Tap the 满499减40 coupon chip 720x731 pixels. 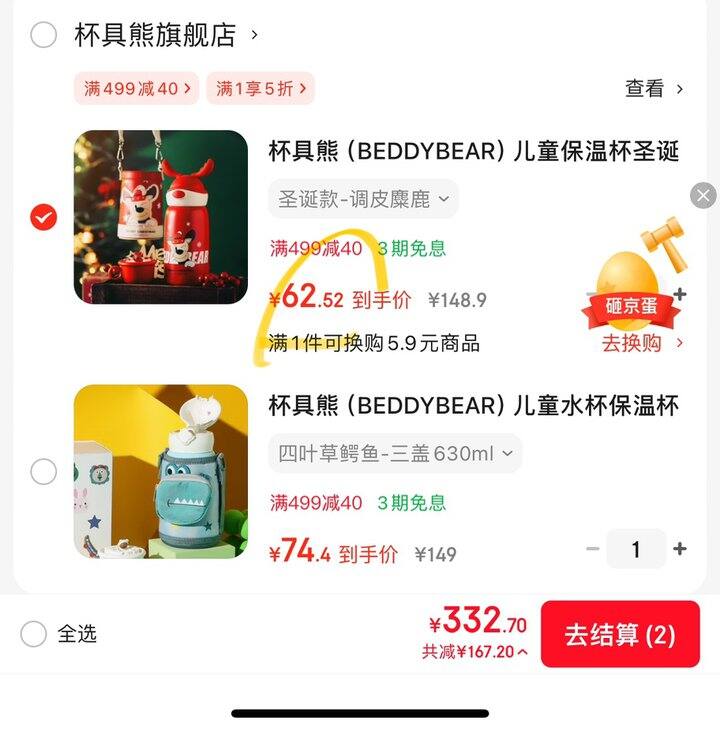click(x=136, y=89)
